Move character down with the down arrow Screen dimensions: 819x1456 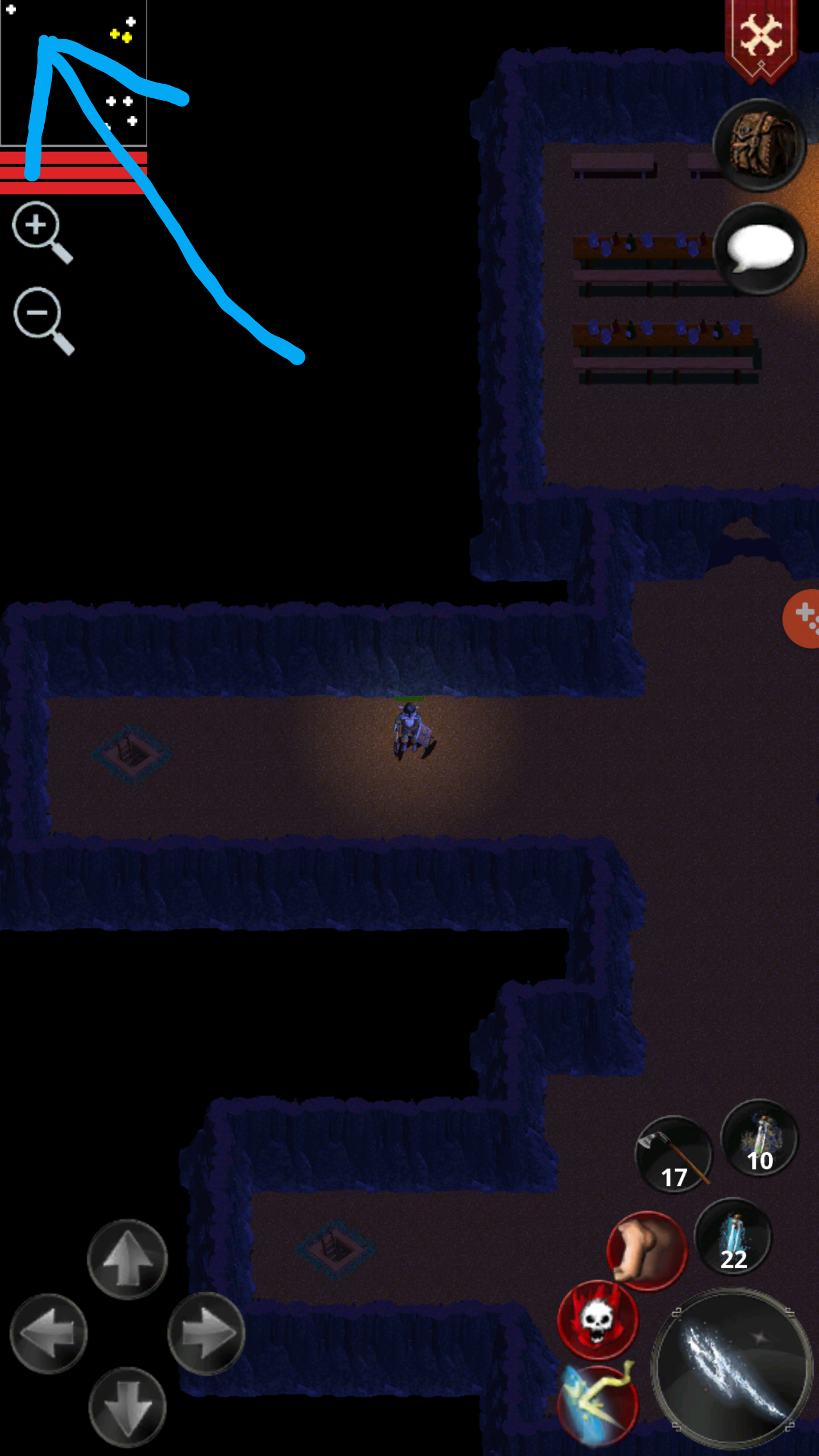click(127, 1407)
